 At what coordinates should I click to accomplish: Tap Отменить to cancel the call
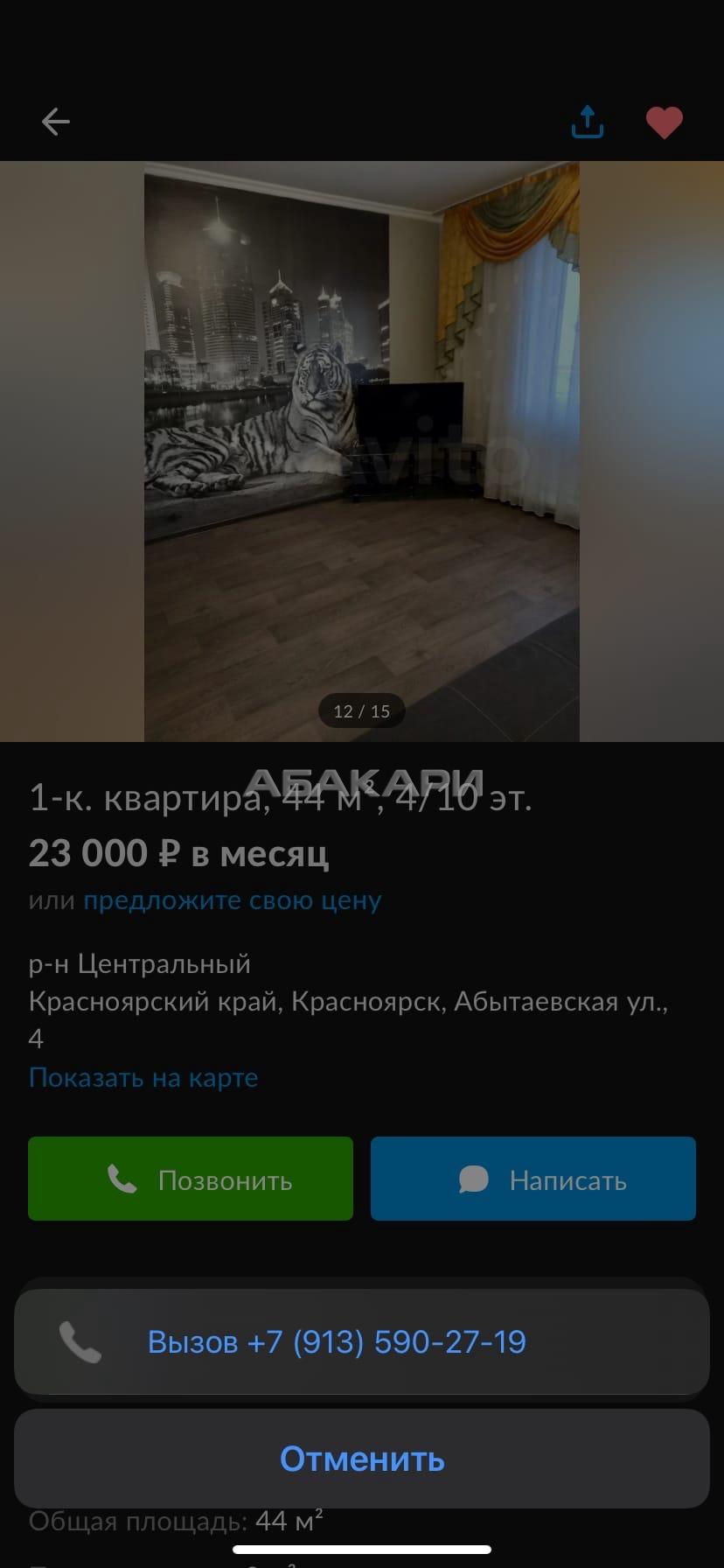(x=361, y=1459)
